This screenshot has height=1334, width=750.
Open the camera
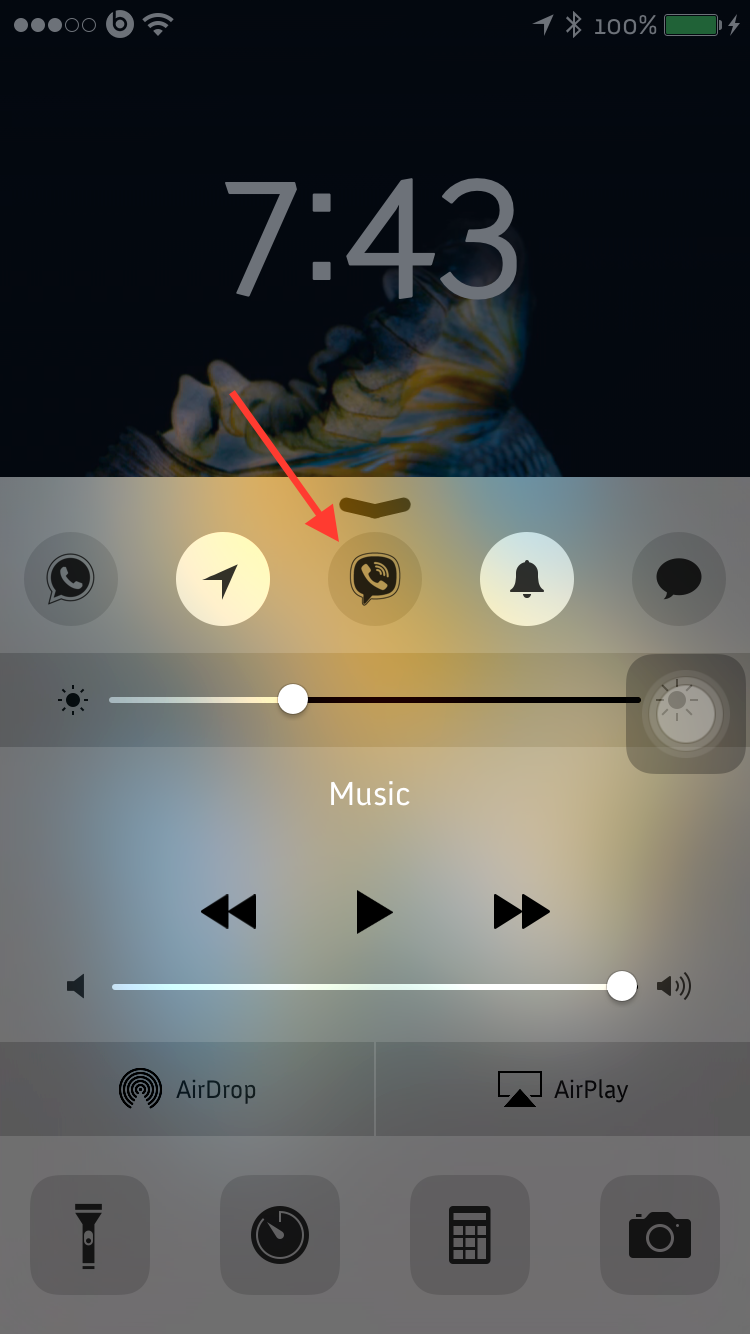pyautogui.click(x=660, y=1235)
